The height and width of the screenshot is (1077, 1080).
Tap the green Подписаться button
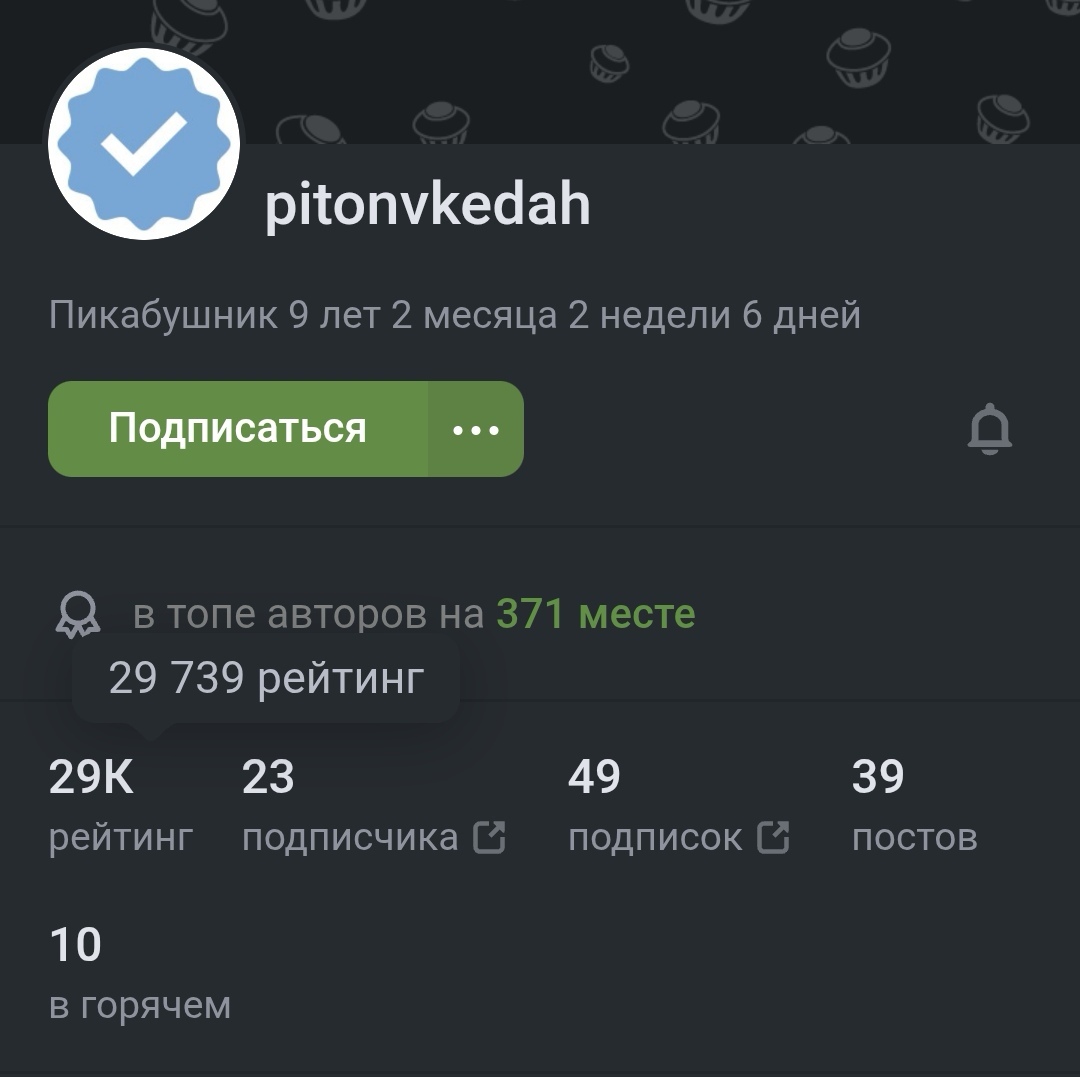(x=238, y=429)
